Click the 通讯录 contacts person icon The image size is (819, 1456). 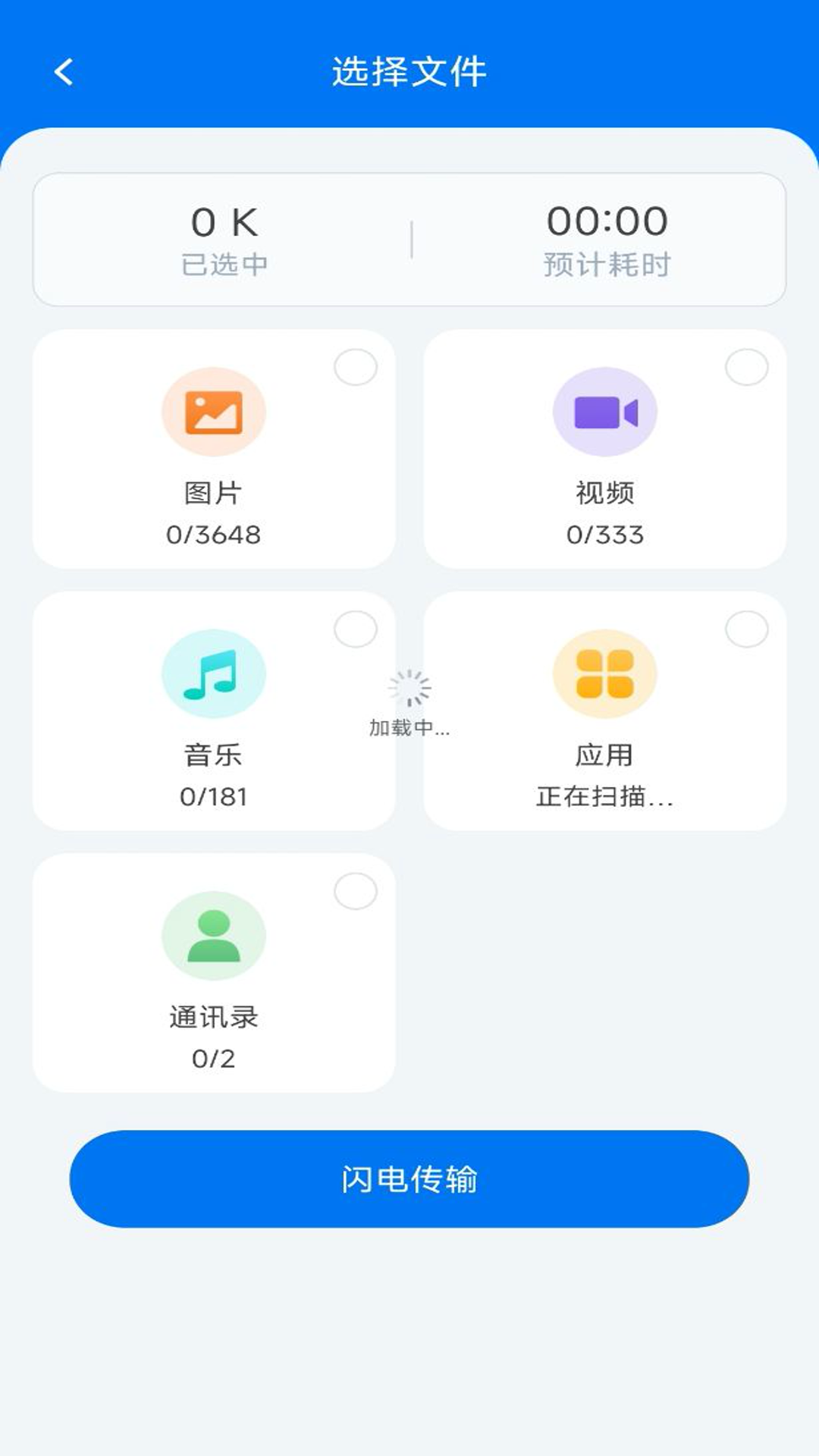pyautogui.click(x=214, y=937)
